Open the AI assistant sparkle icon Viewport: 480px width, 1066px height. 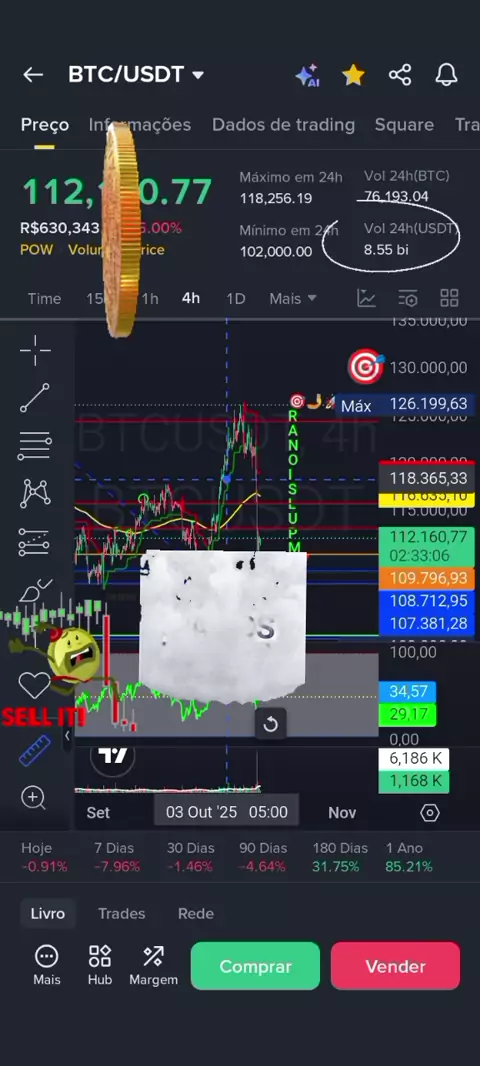tap(307, 75)
